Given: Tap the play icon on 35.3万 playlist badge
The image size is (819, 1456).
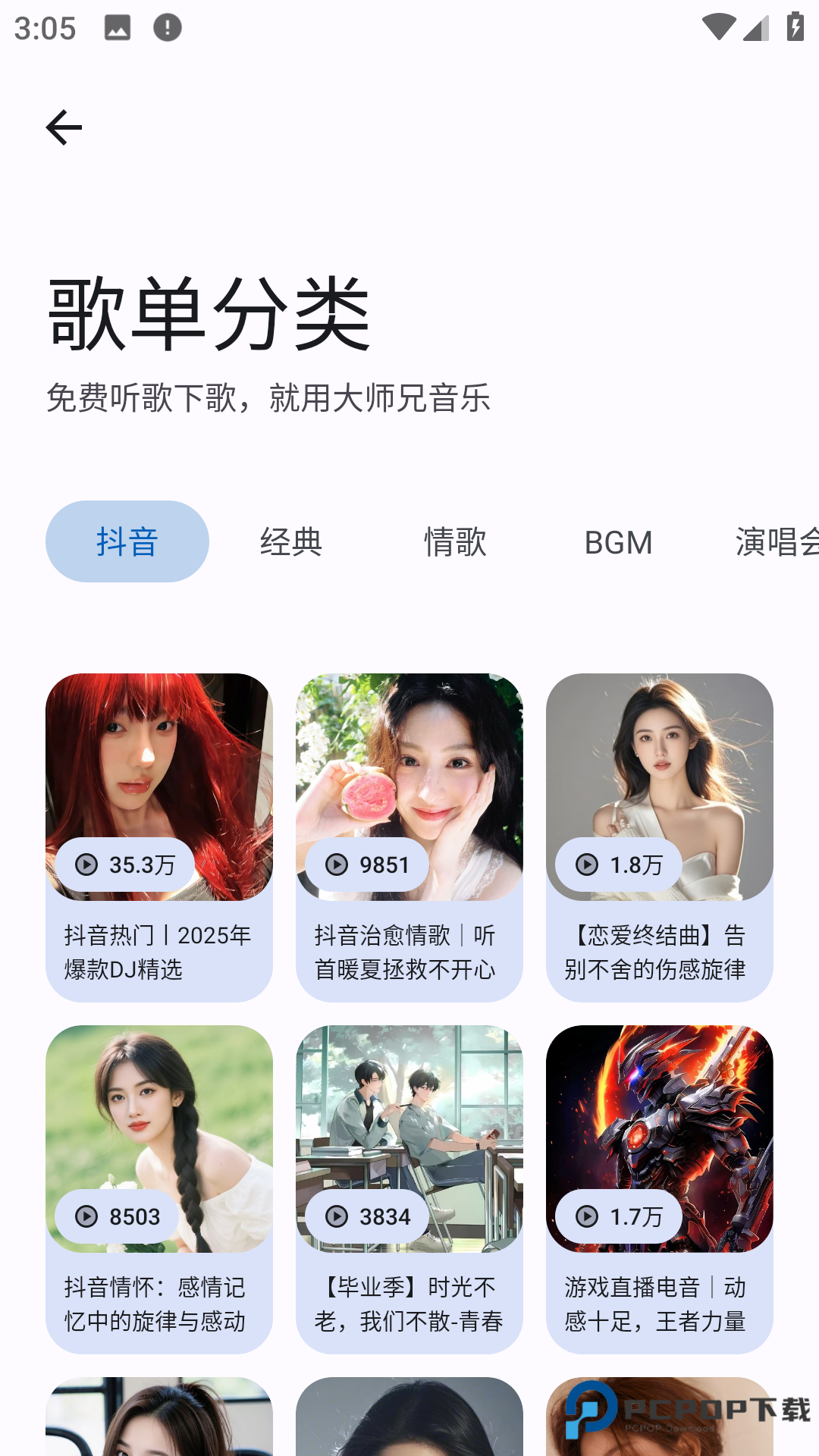Looking at the screenshot, I should click(x=86, y=865).
